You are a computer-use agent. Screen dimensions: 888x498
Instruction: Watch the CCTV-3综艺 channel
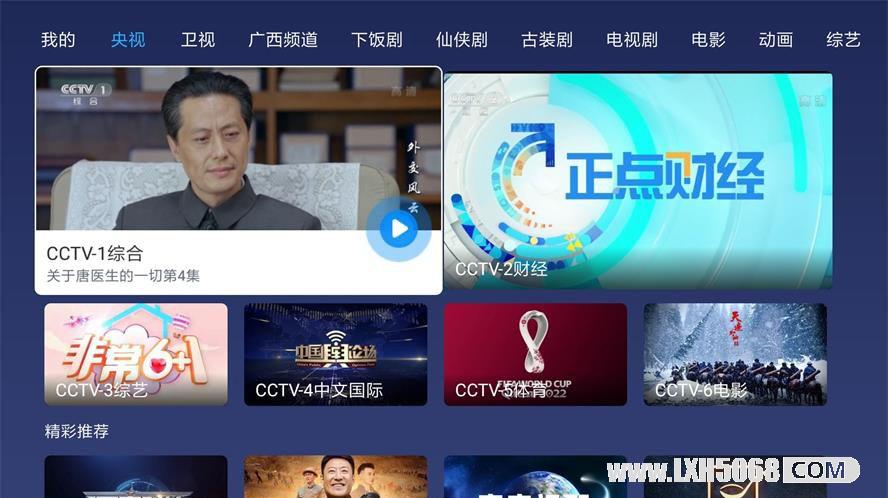click(x=136, y=354)
